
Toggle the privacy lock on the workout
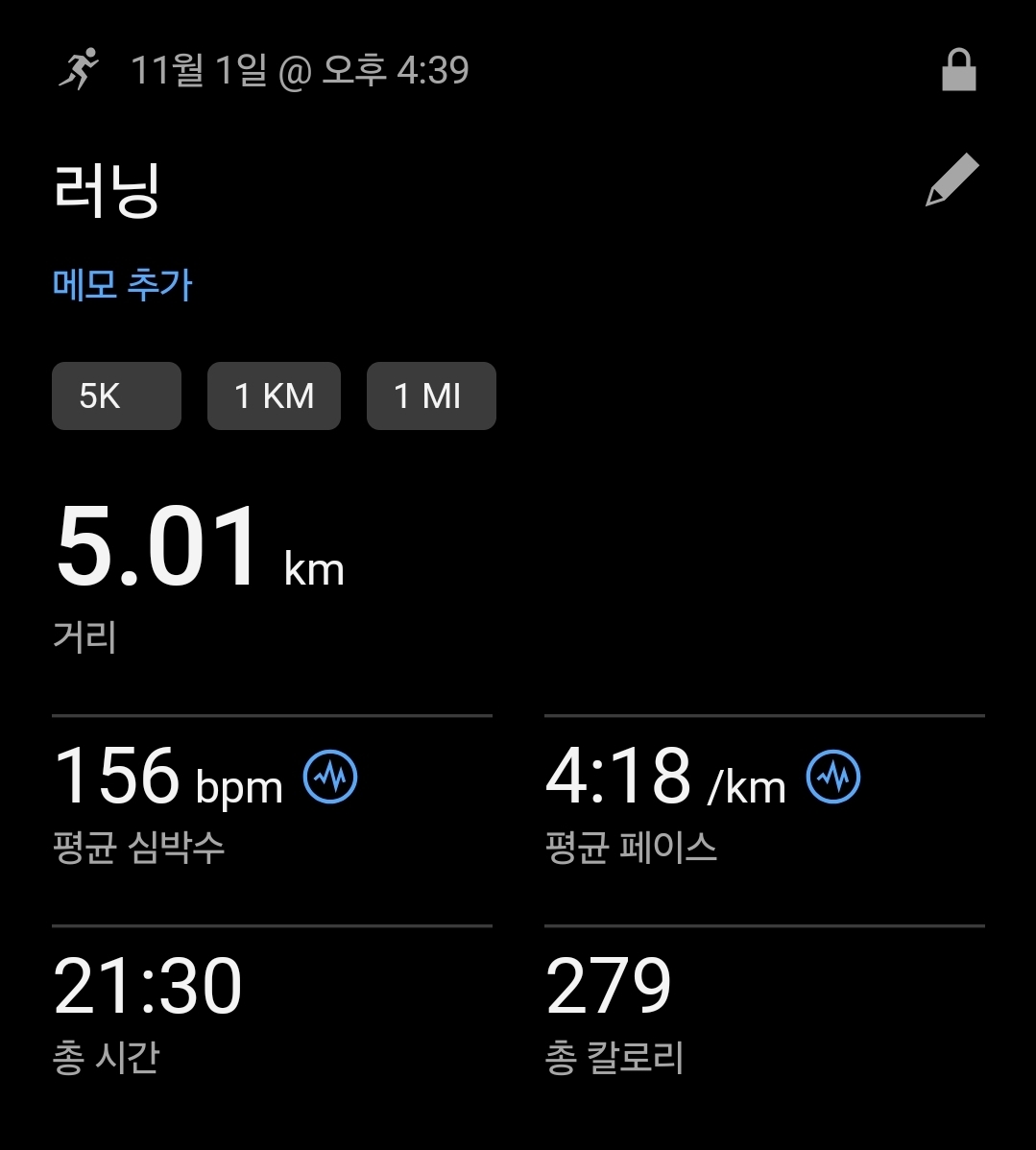pyautogui.click(x=958, y=68)
